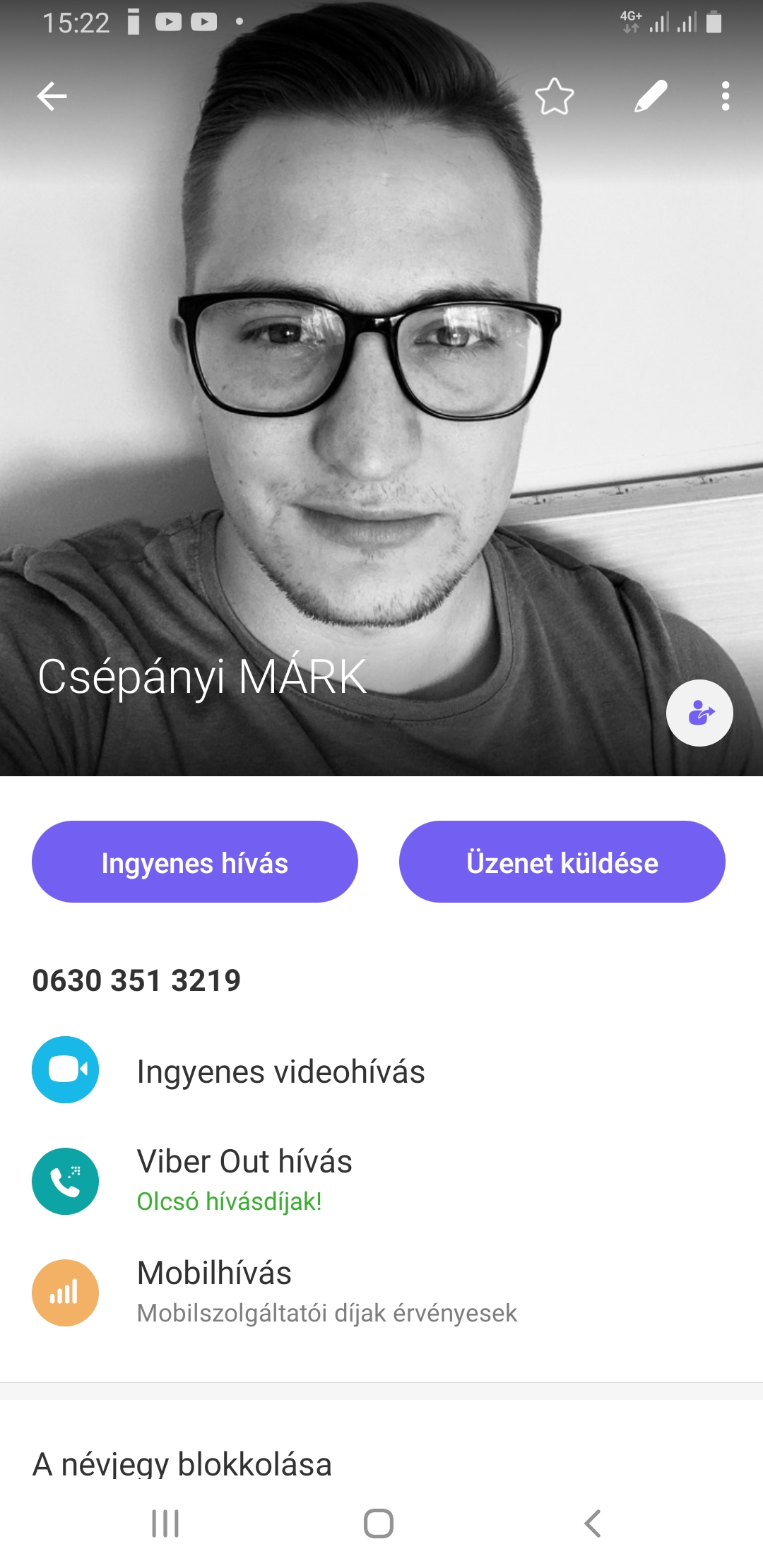This screenshot has height=1568, width=763.
Task: Tap Üzenet küldése to send a message
Action: [x=562, y=862]
